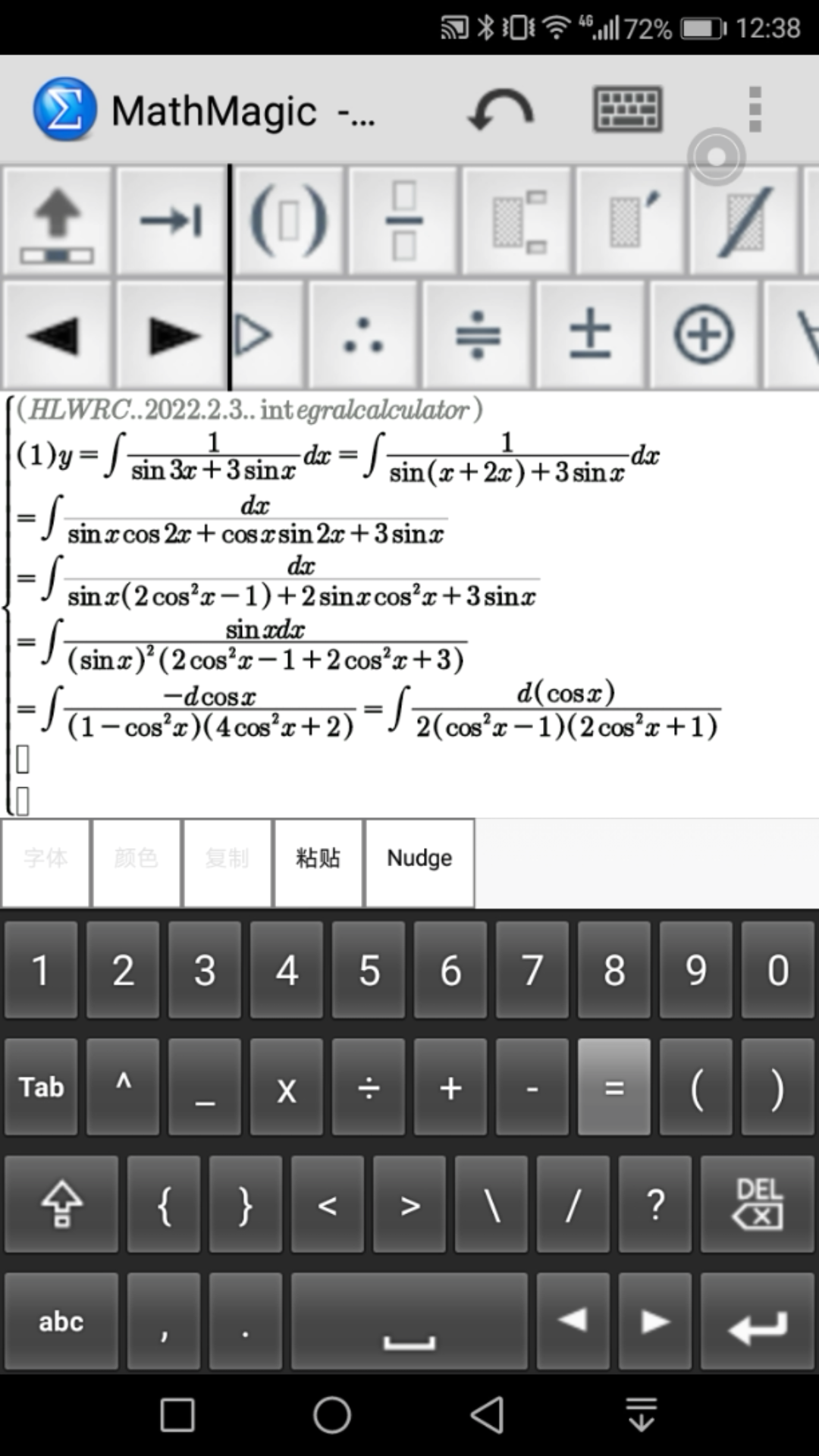Tap the enter key on keyboard

[757, 1322]
